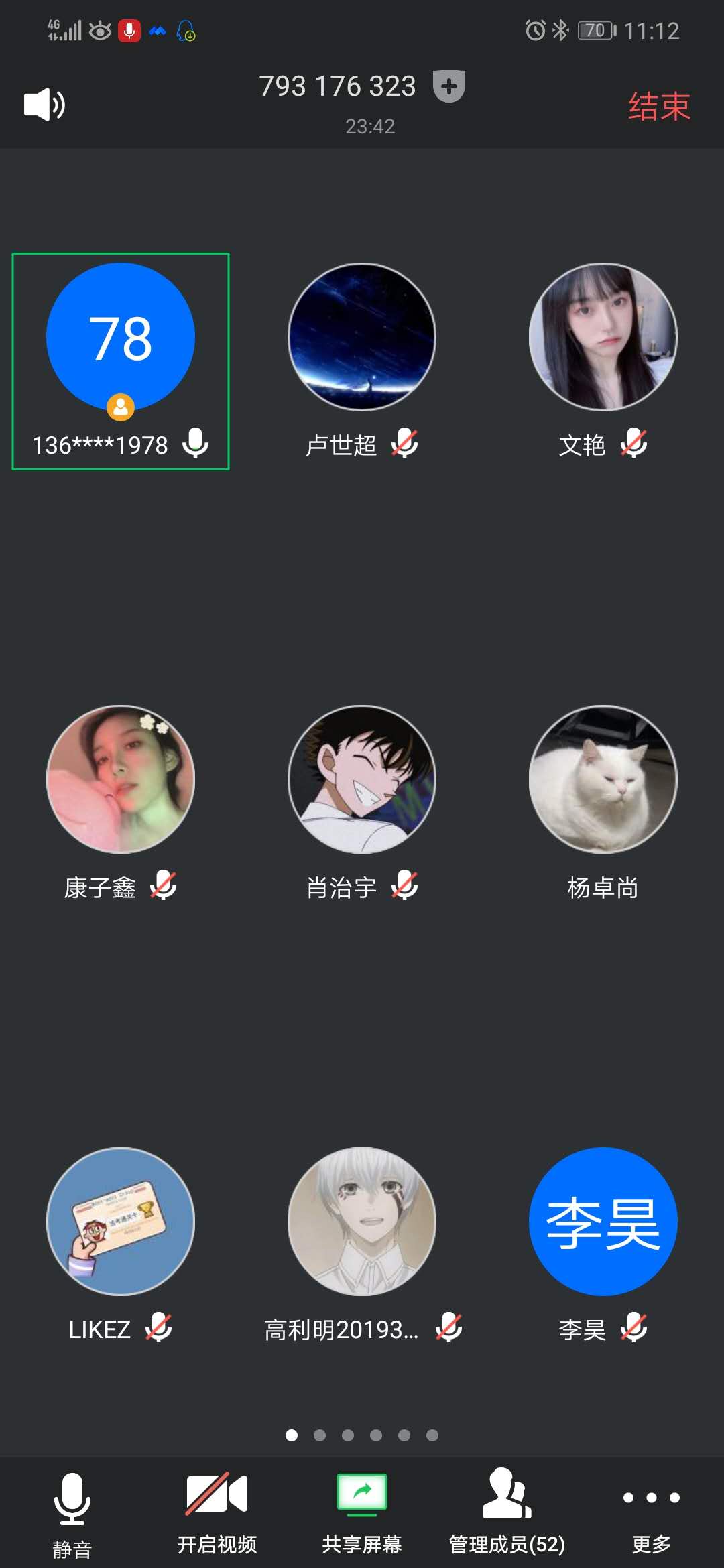This screenshot has height=1568, width=724.
Task: Select participant 杨卓尚
Action: (x=603, y=779)
